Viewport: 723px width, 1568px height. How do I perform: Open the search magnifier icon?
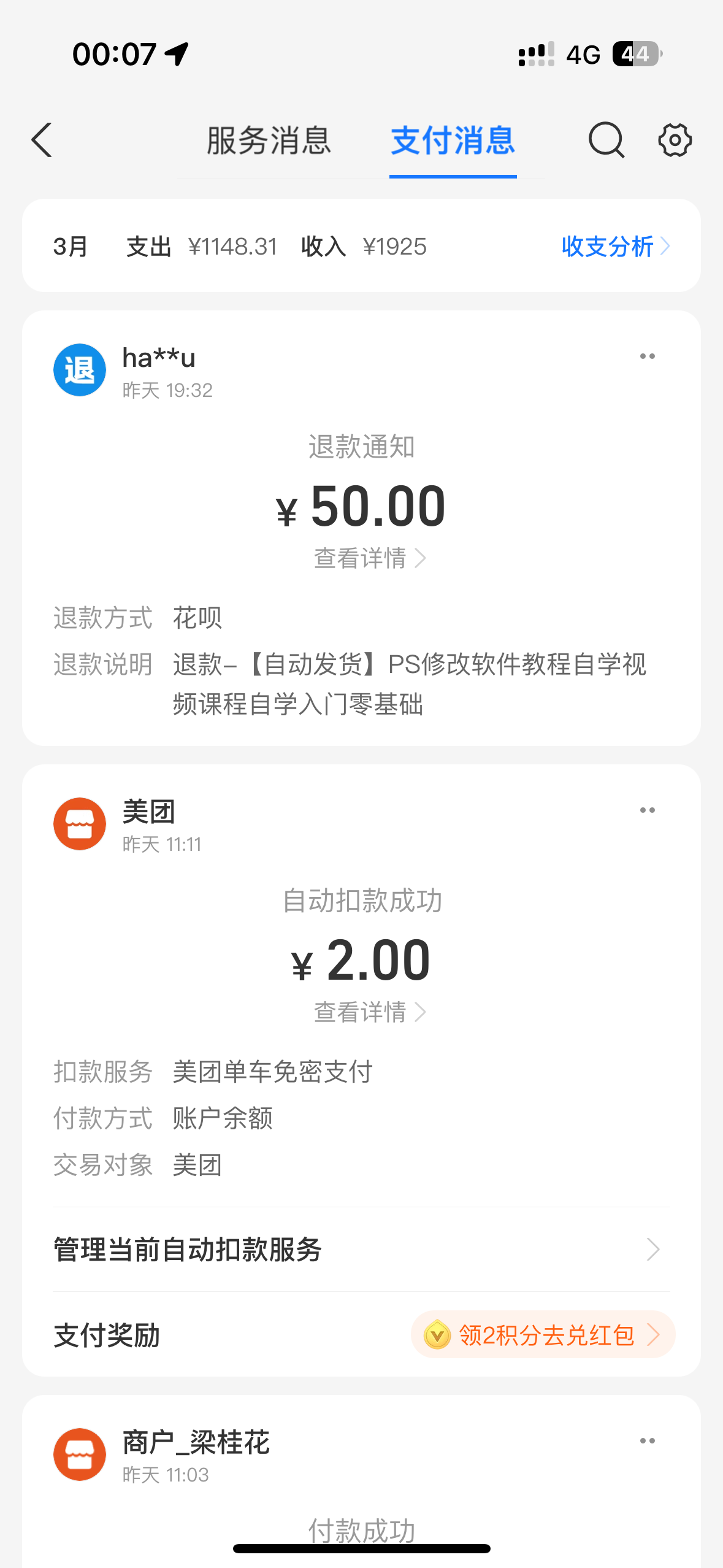tap(606, 140)
